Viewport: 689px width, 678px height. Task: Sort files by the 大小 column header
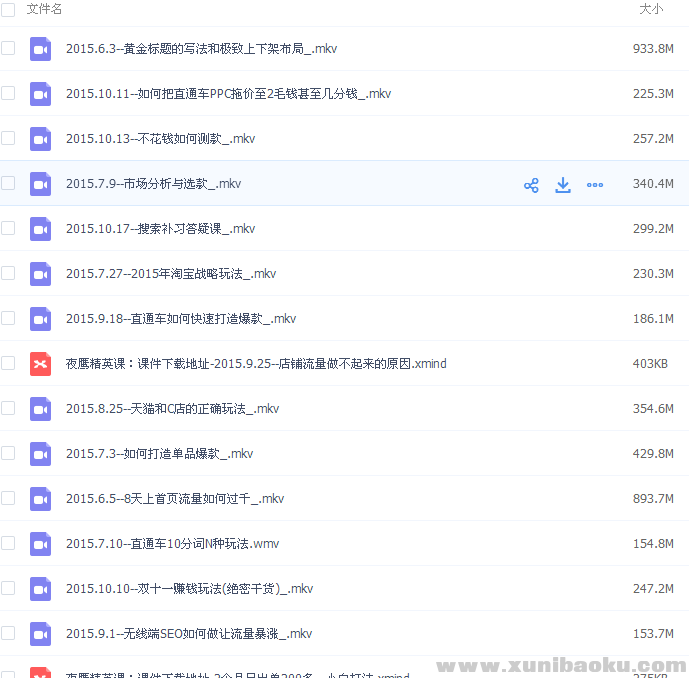[x=650, y=9]
